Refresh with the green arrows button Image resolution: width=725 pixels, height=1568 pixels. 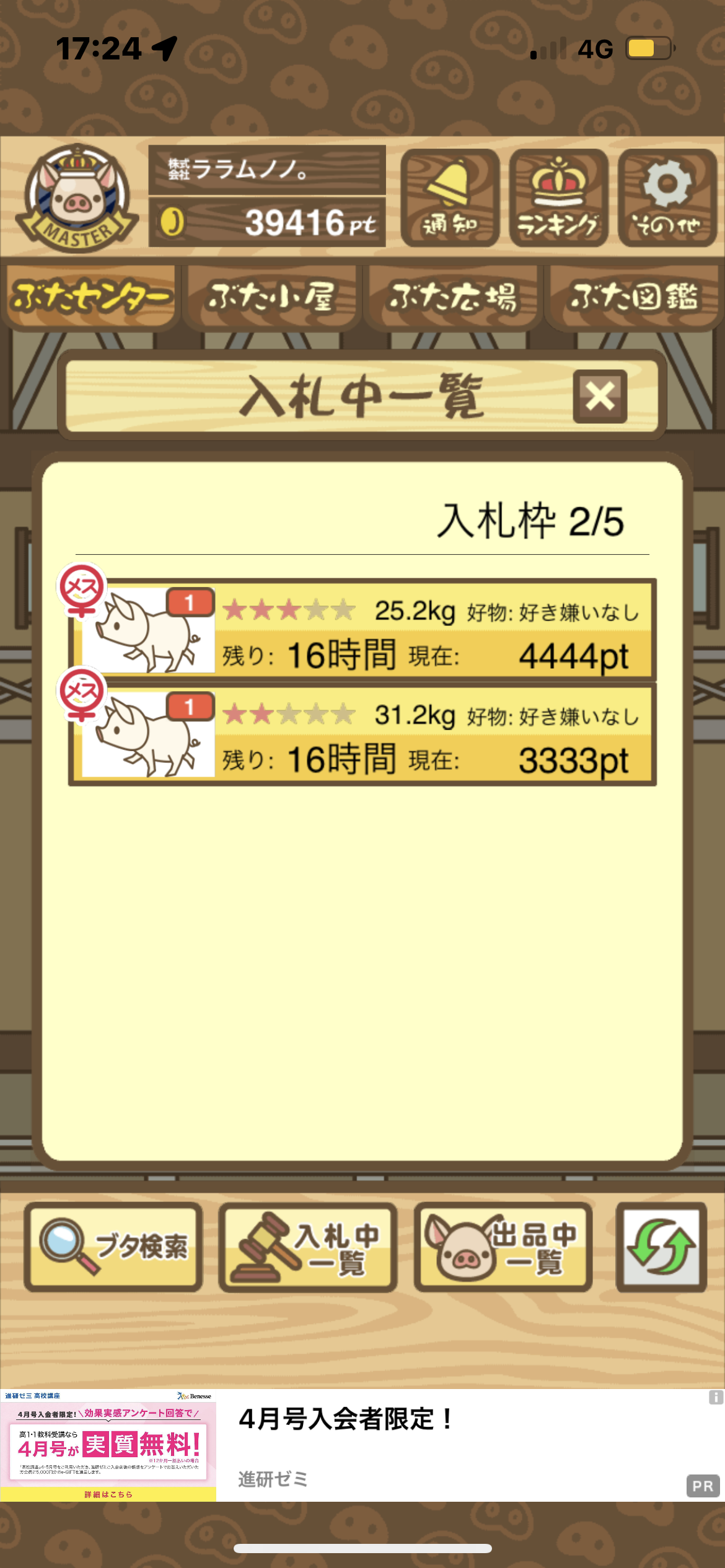(661, 1247)
